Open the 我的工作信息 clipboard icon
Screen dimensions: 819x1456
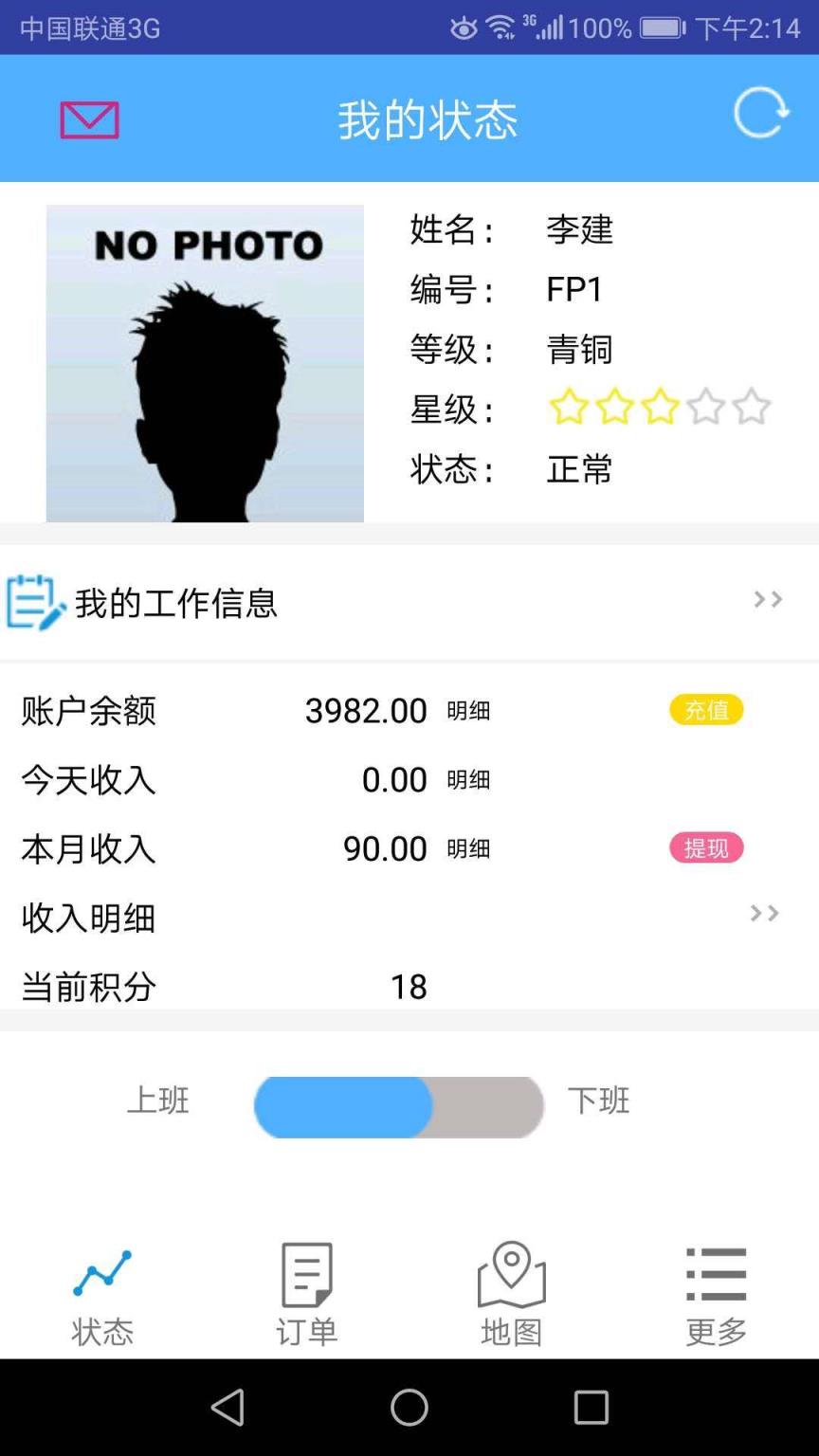coord(35,599)
